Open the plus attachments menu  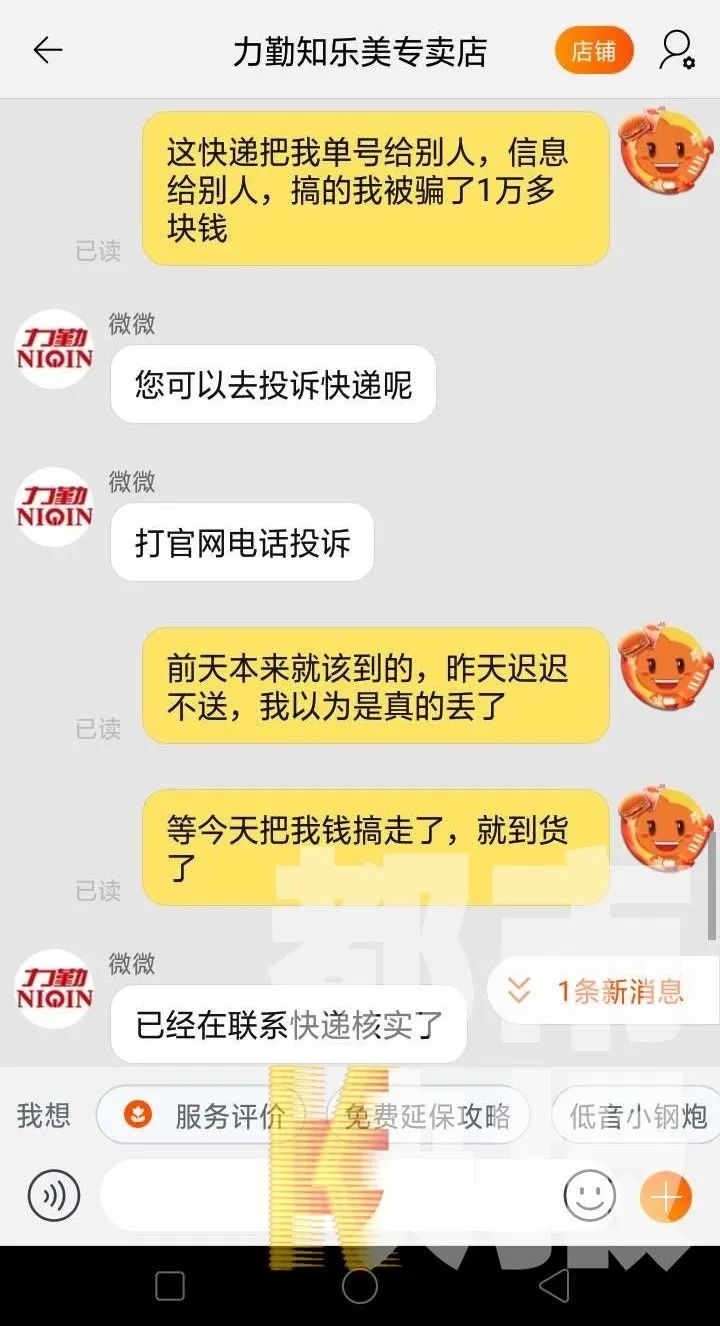point(665,1194)
